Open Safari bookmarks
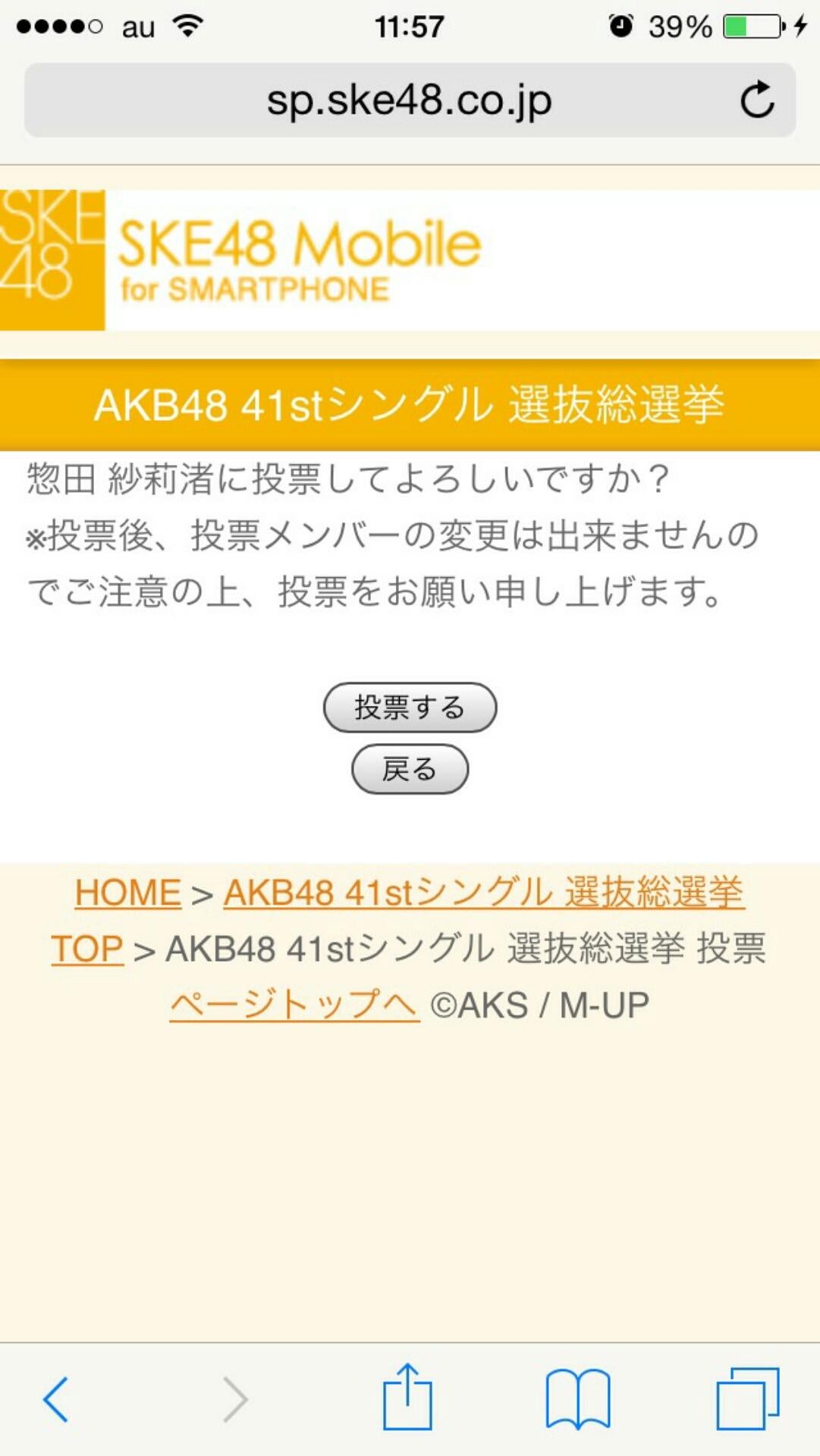Viewport: 820px width, 1456px height. [x=577, y=1399]
